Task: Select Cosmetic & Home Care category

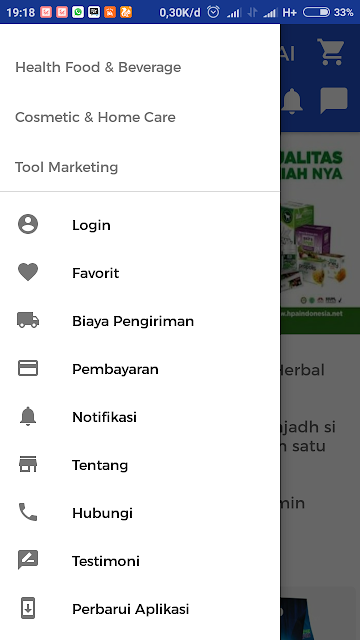Action: point(140,117)
